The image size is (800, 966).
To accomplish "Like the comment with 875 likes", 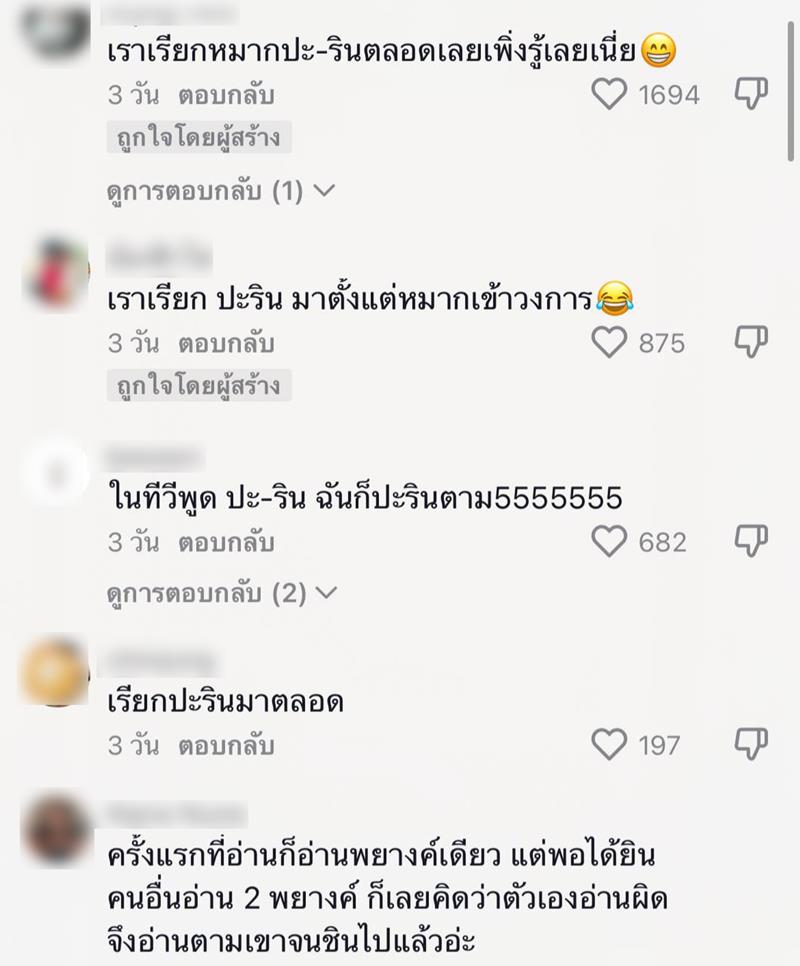I will [x=609, y=343].
